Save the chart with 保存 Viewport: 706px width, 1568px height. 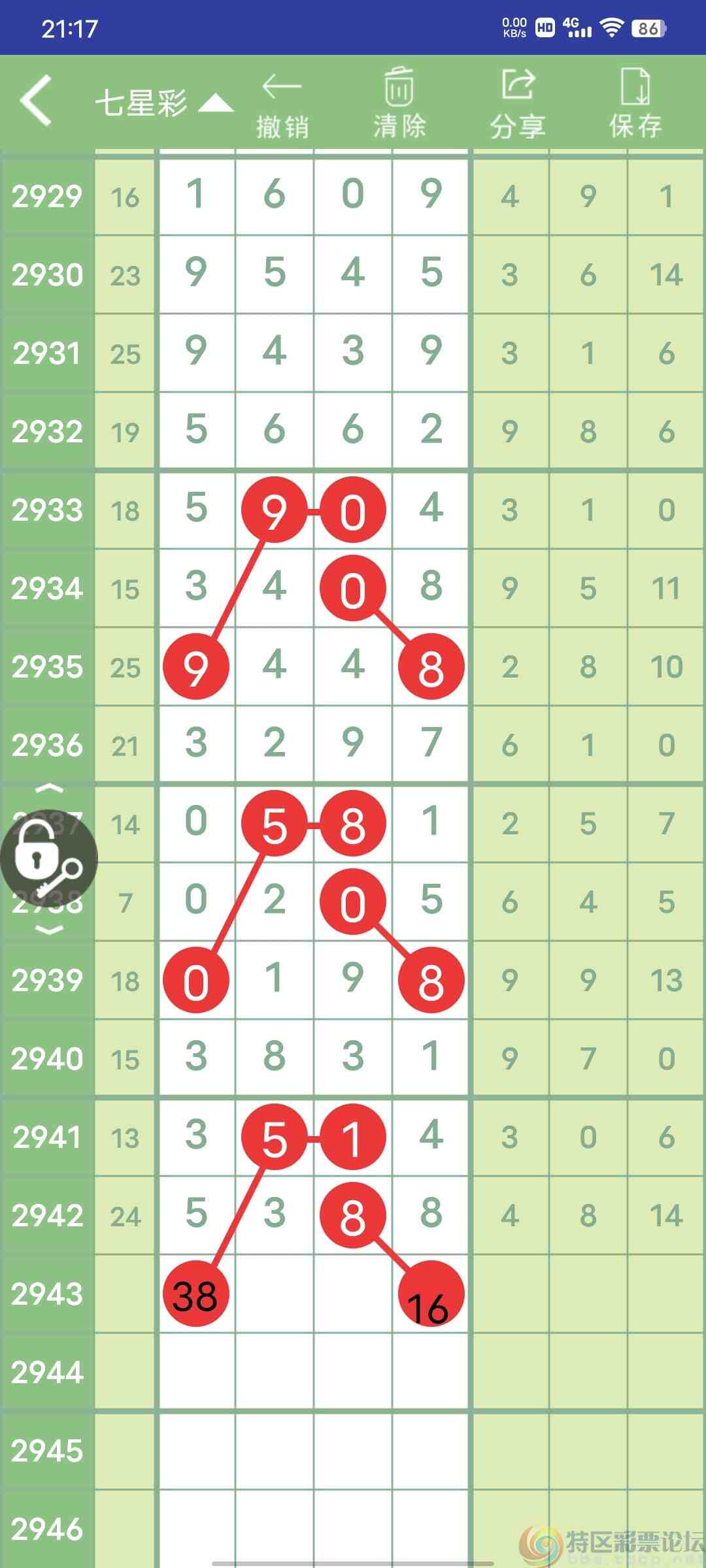[635, 104]
